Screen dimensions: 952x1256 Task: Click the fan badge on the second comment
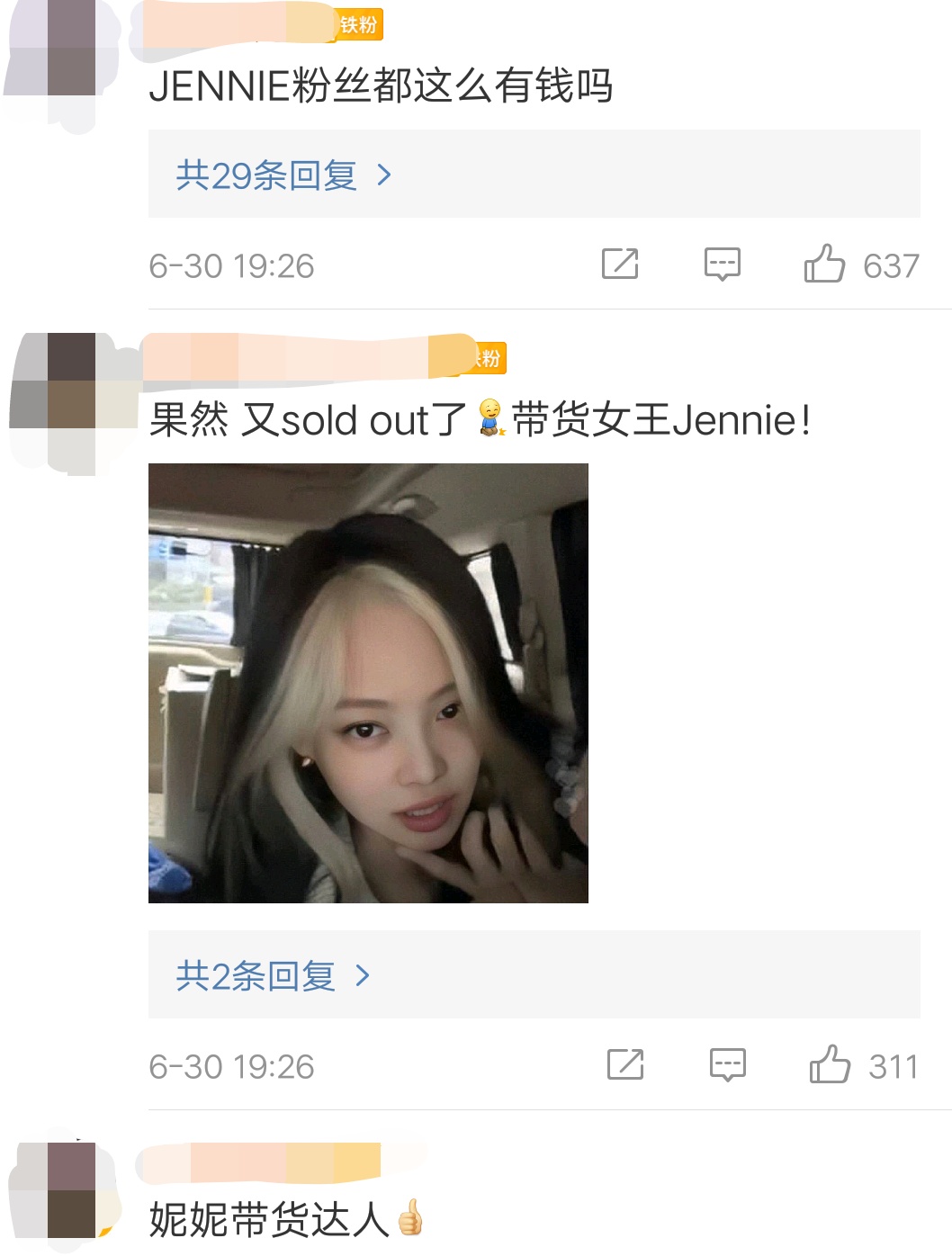(486, 357)
